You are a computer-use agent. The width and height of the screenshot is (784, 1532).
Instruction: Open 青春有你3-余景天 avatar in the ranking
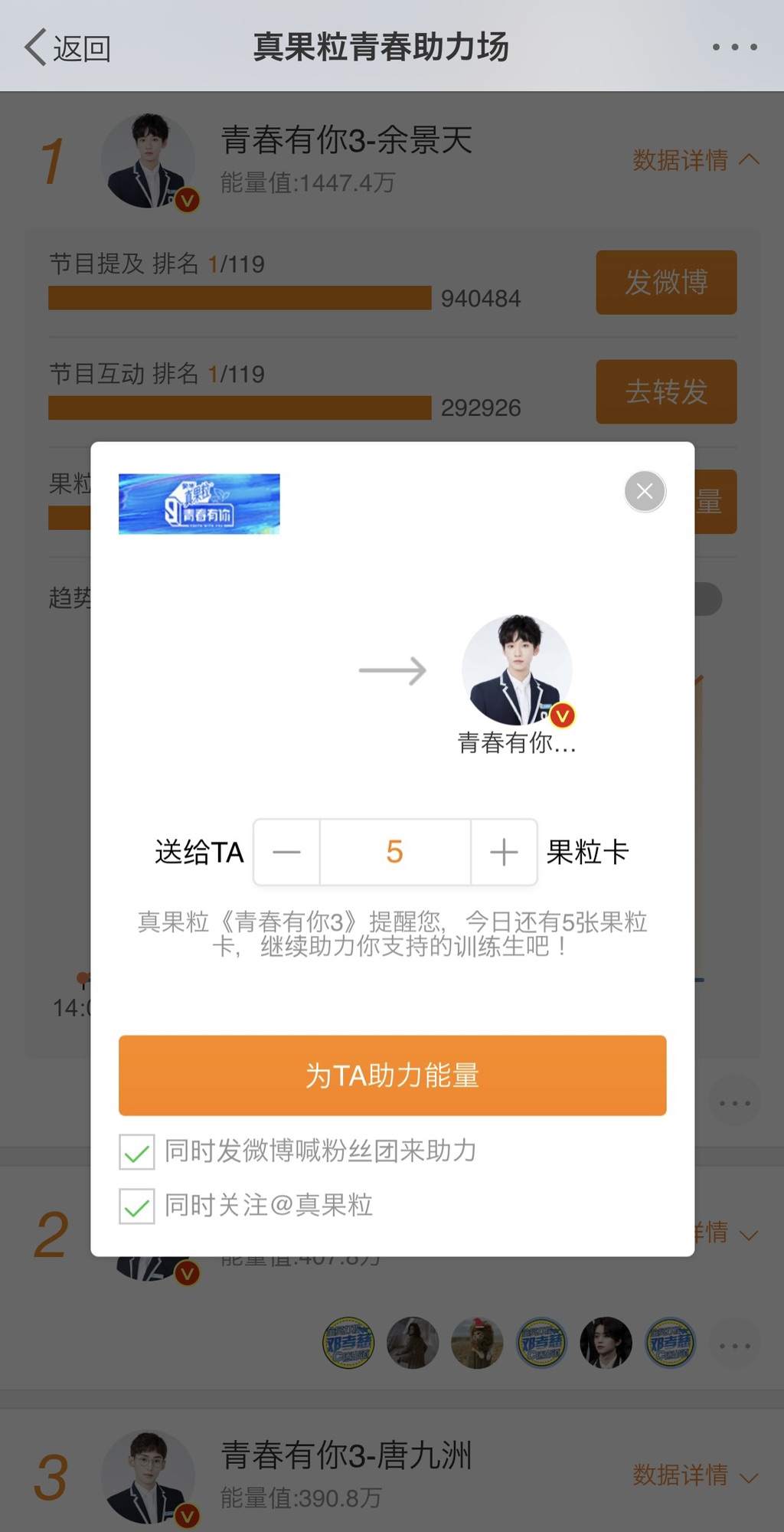(x=149, y=160)
